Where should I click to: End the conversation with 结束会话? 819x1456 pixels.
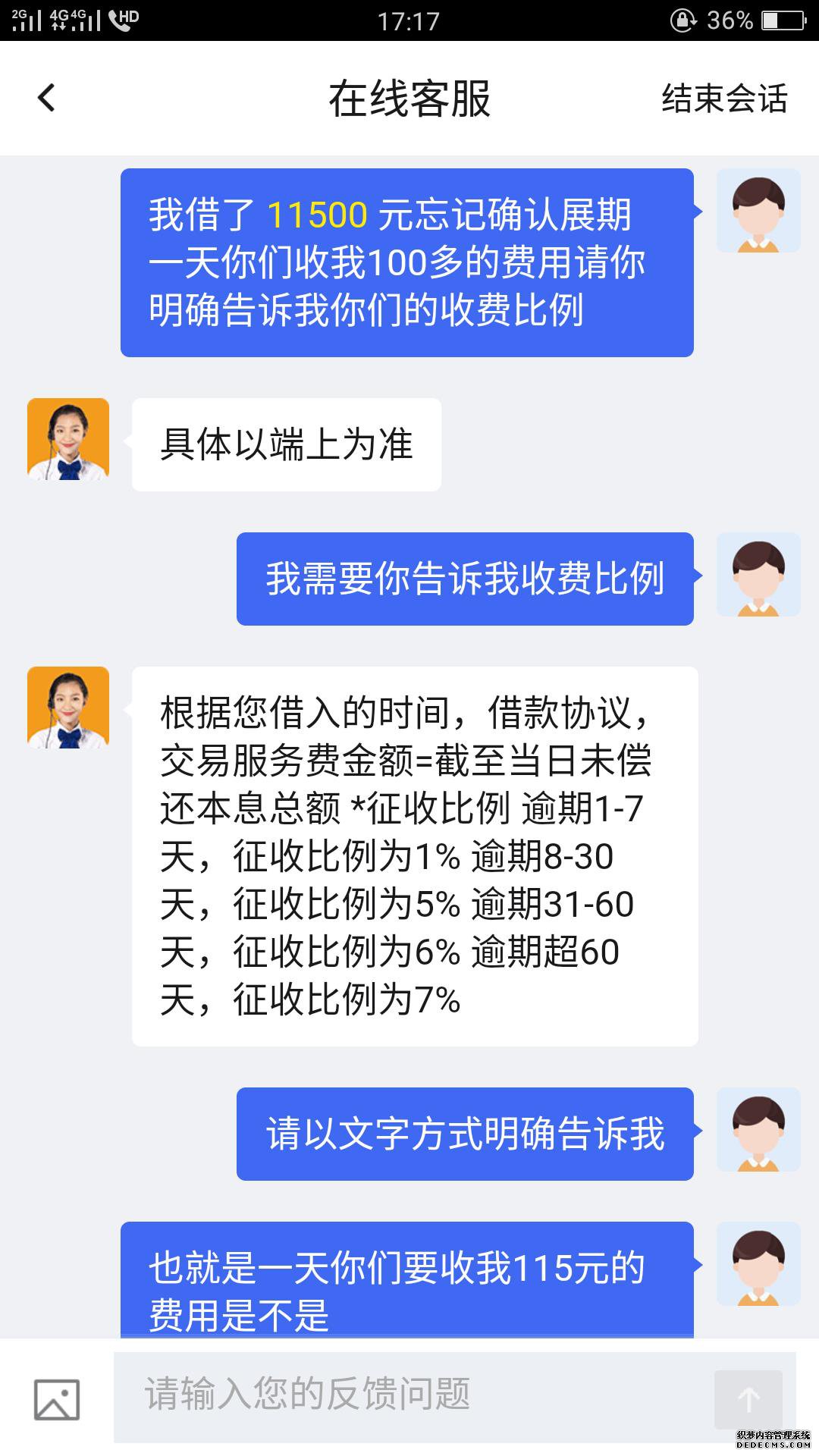pos(724,99)
